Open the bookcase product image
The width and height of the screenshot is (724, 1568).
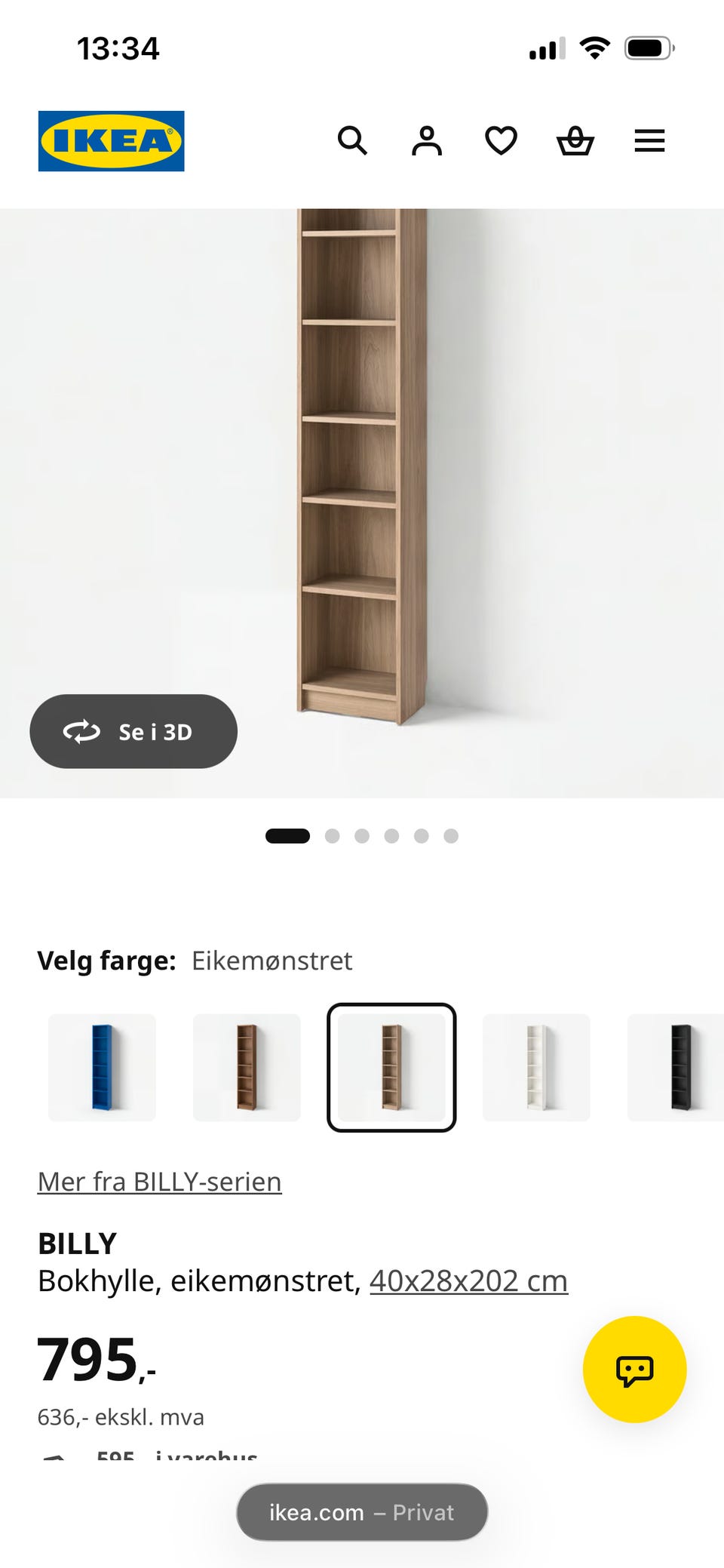tap(362, 468)
